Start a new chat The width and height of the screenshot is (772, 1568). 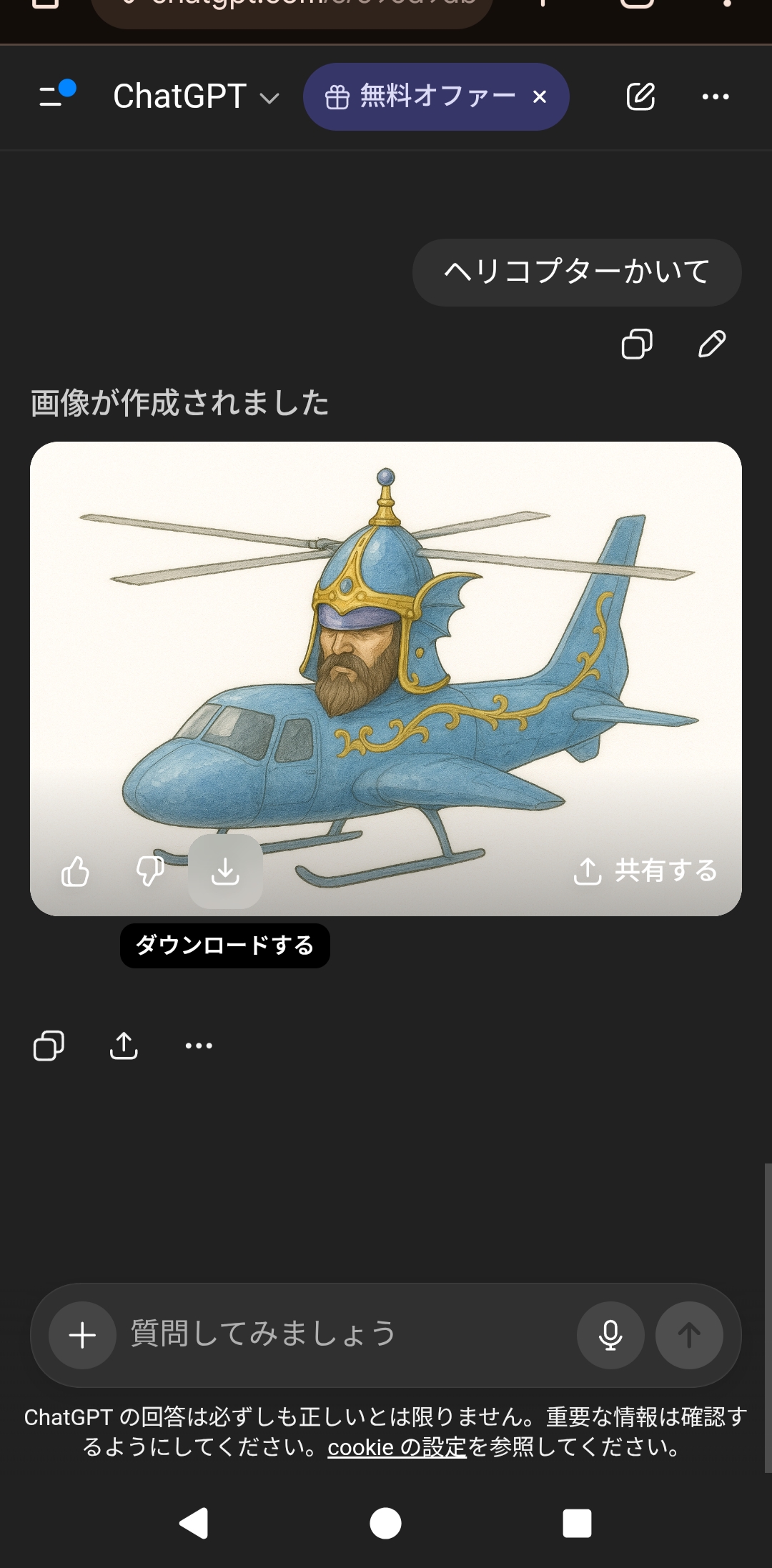(640, 96)
